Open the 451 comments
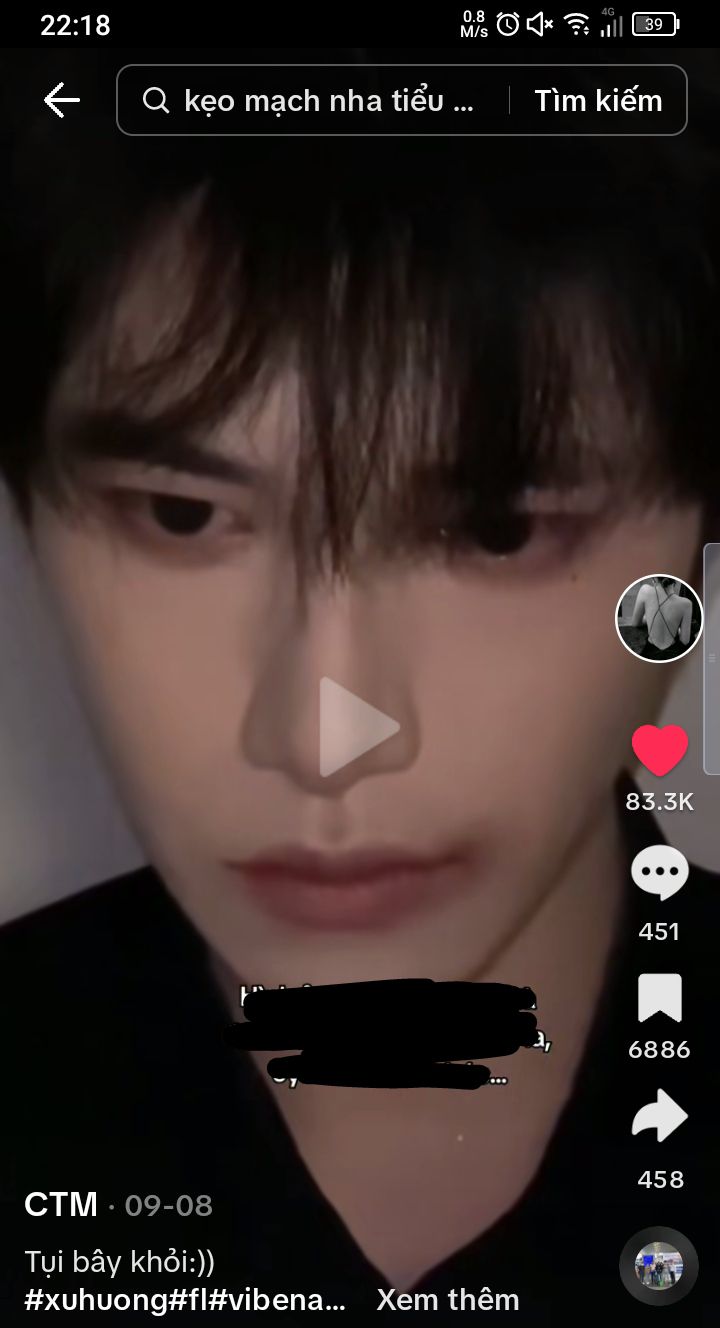The image size is (720, 1328). coord(659,872)
